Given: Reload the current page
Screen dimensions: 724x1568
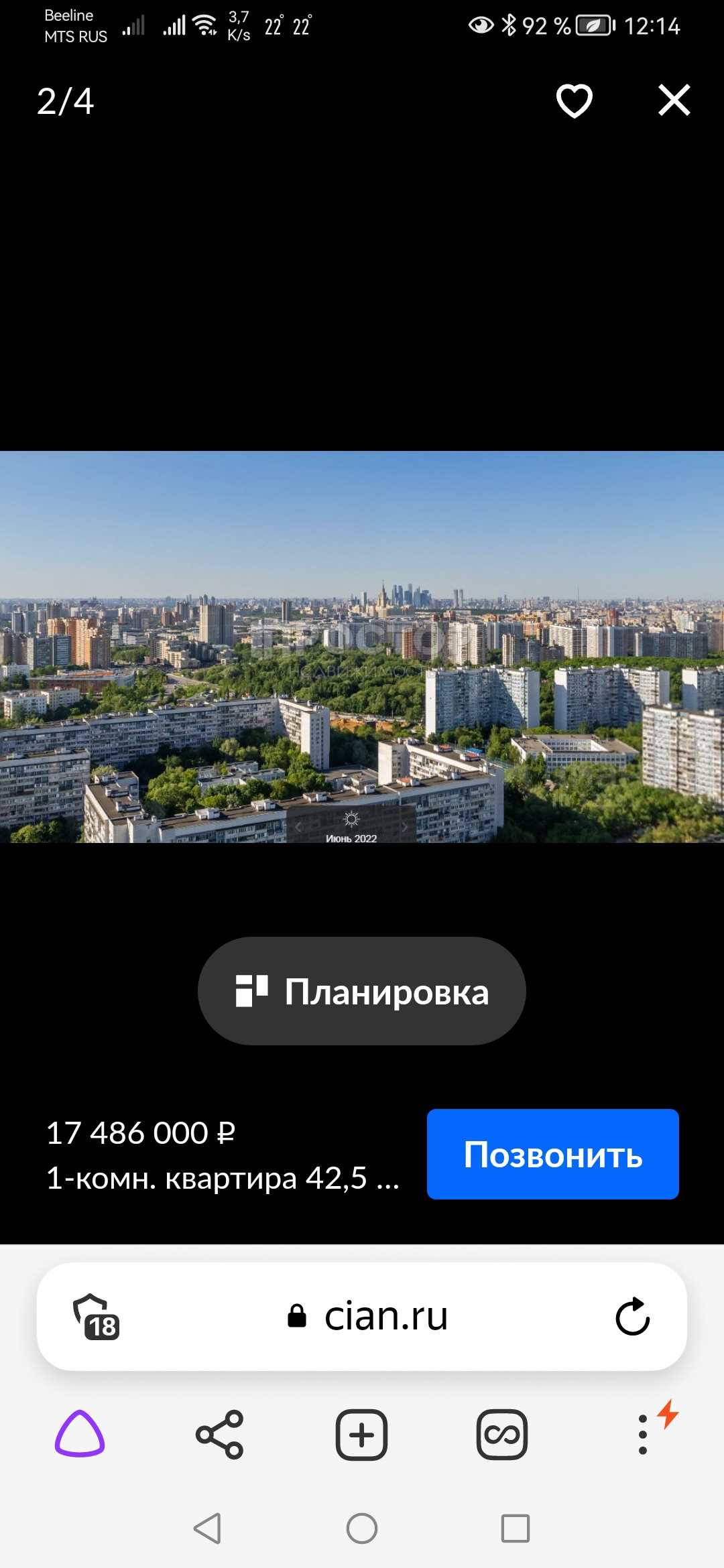Looking at the screenshot, I should (x=632, y=1317).
